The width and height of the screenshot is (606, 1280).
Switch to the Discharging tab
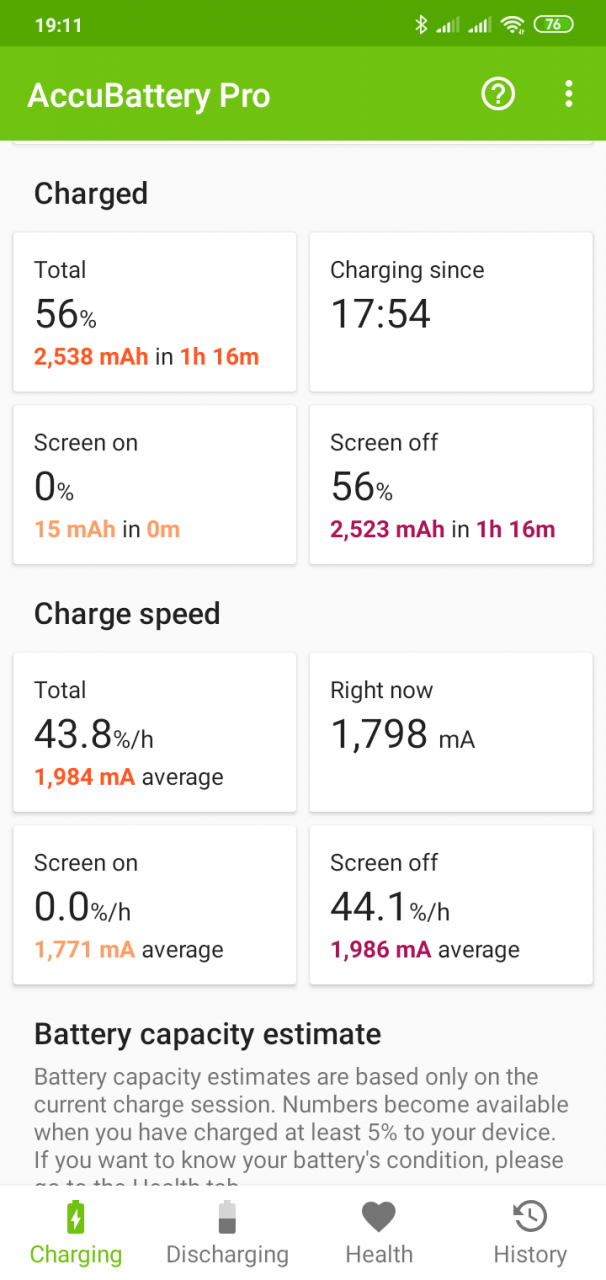coord(227,1233)
